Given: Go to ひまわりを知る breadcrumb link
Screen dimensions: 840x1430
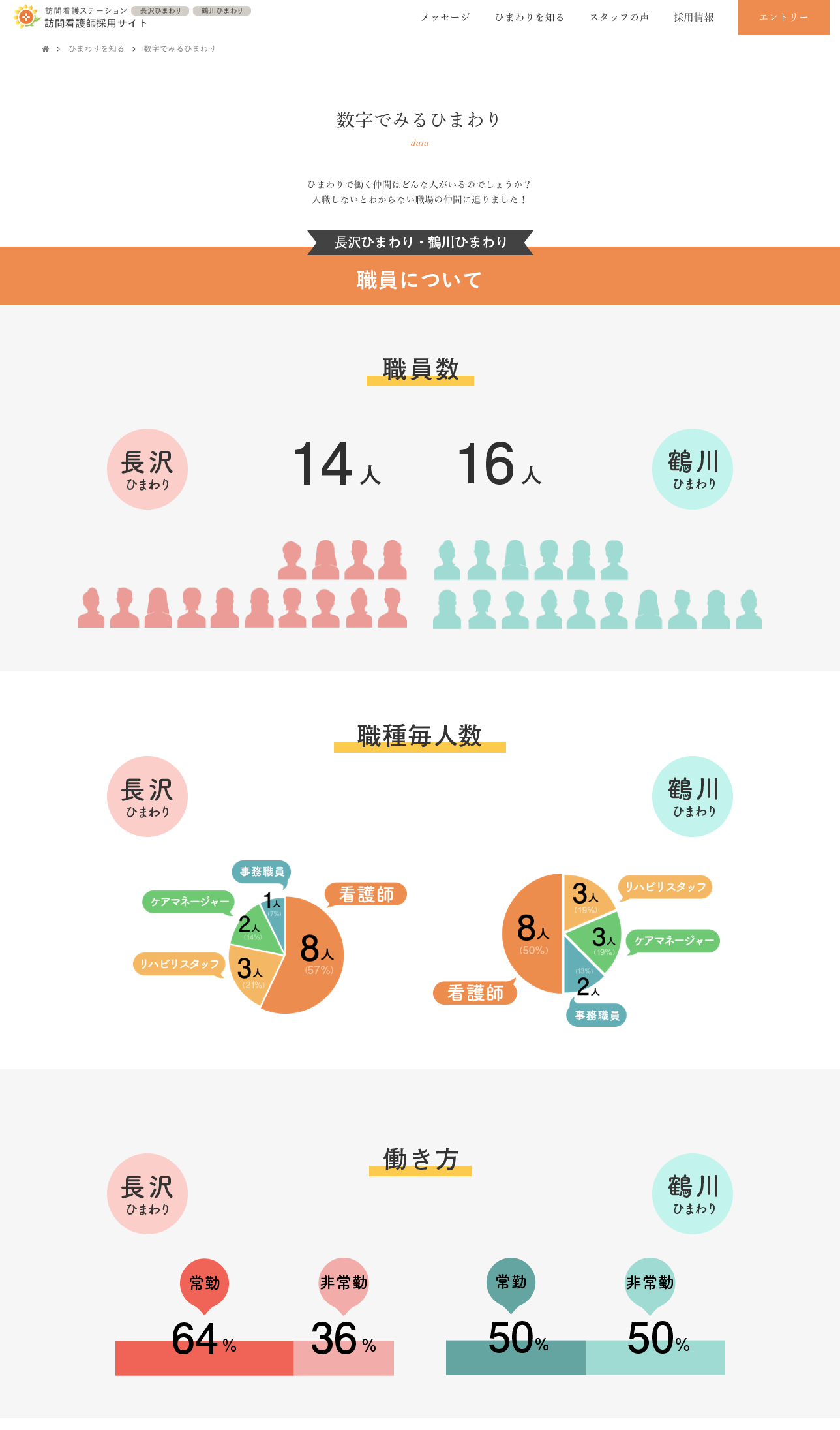Looking at the screenshot, I should (97, 49).
